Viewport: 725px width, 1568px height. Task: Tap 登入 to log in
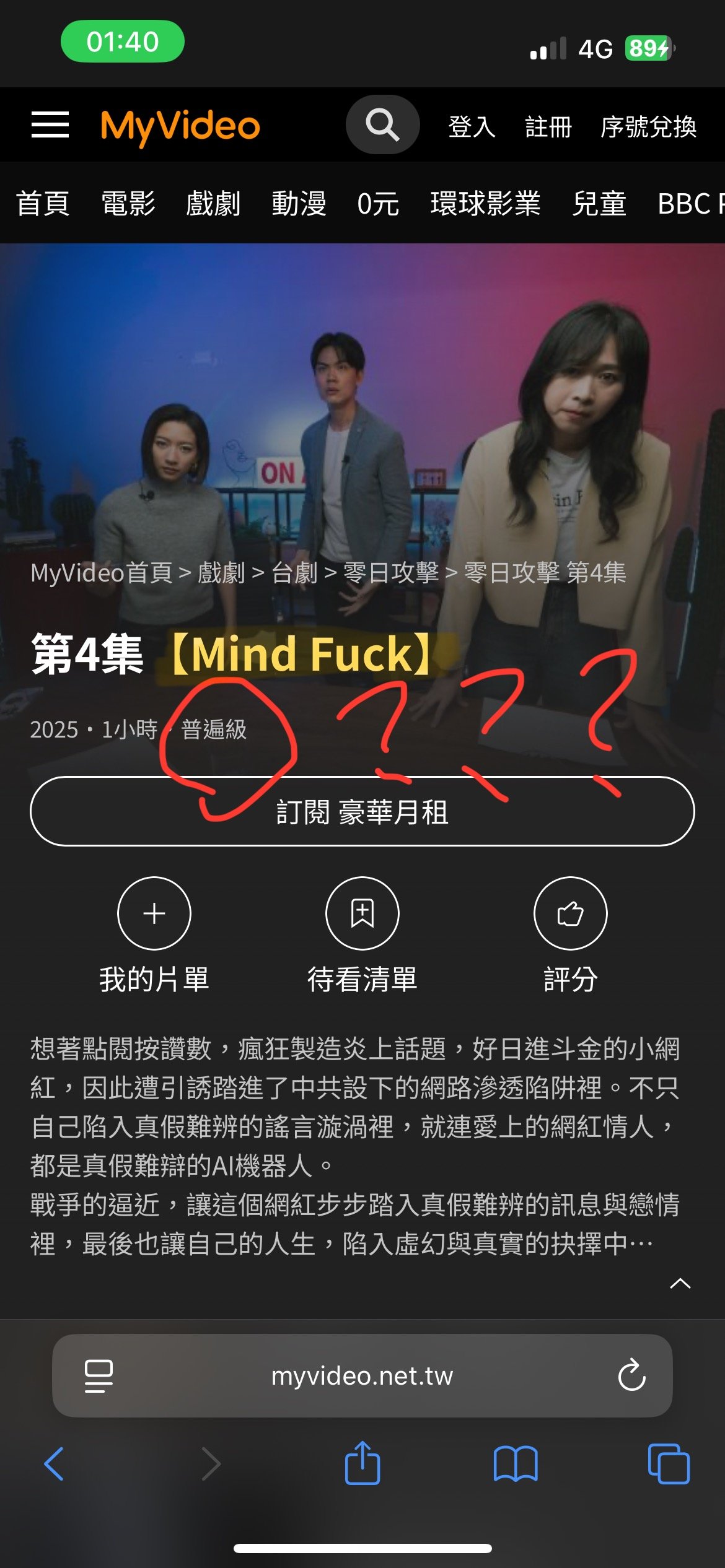[472, 127]
